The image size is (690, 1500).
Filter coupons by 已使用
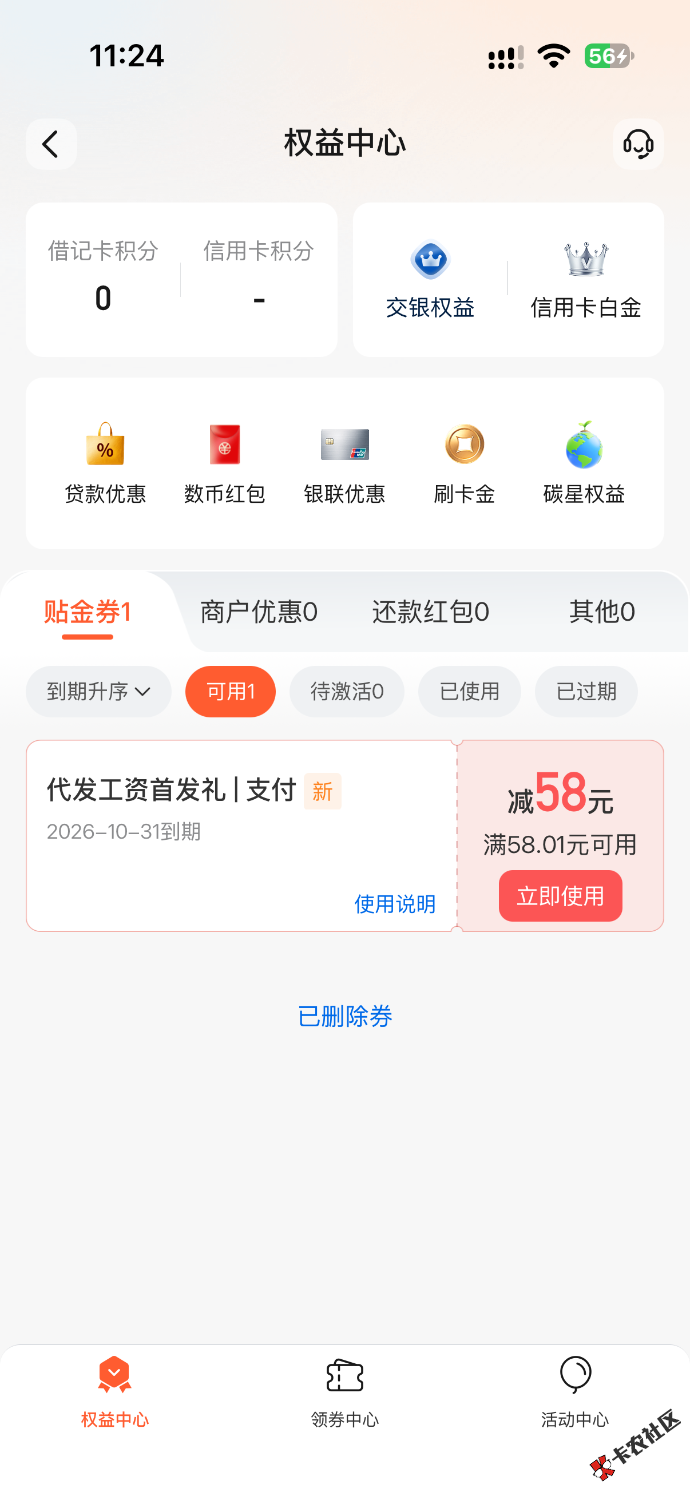pos(470,691)
